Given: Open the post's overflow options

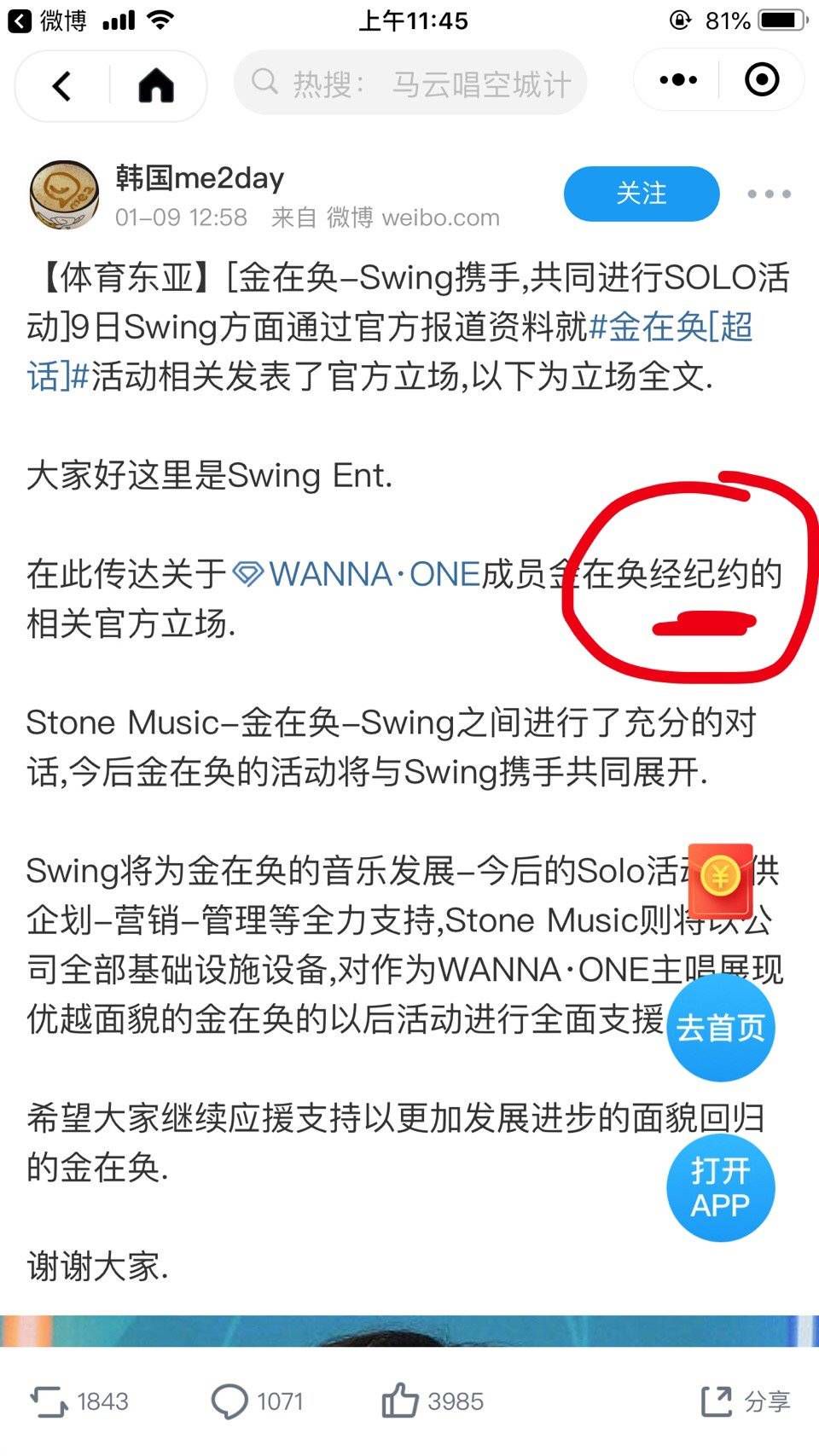Looking at the screenshot, I should (769, 194).
